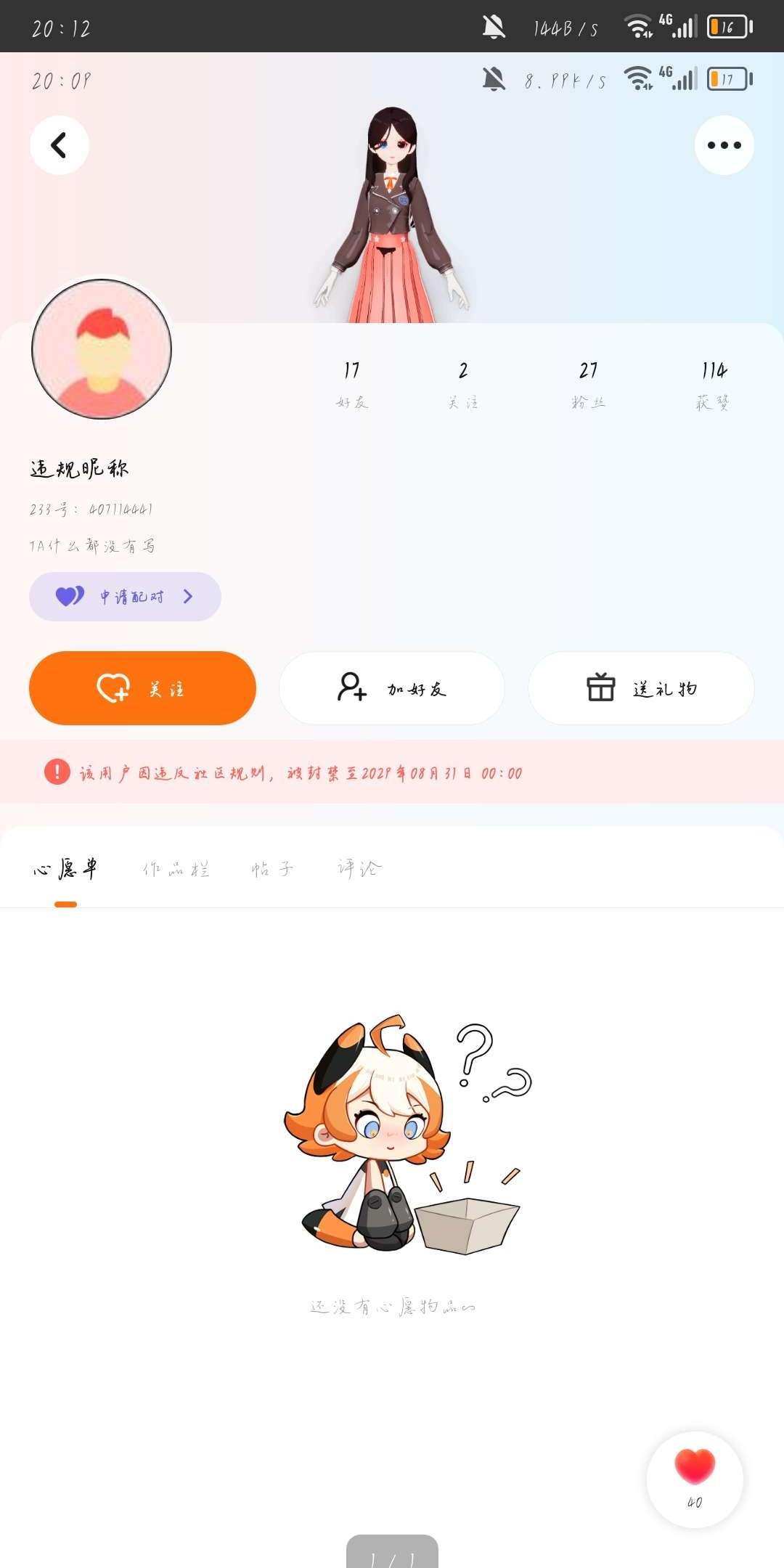The width and height of the screenshot is (784, 1568).
Task: Switch to the 作品栏 tab
Action: (x=176, y=868)
